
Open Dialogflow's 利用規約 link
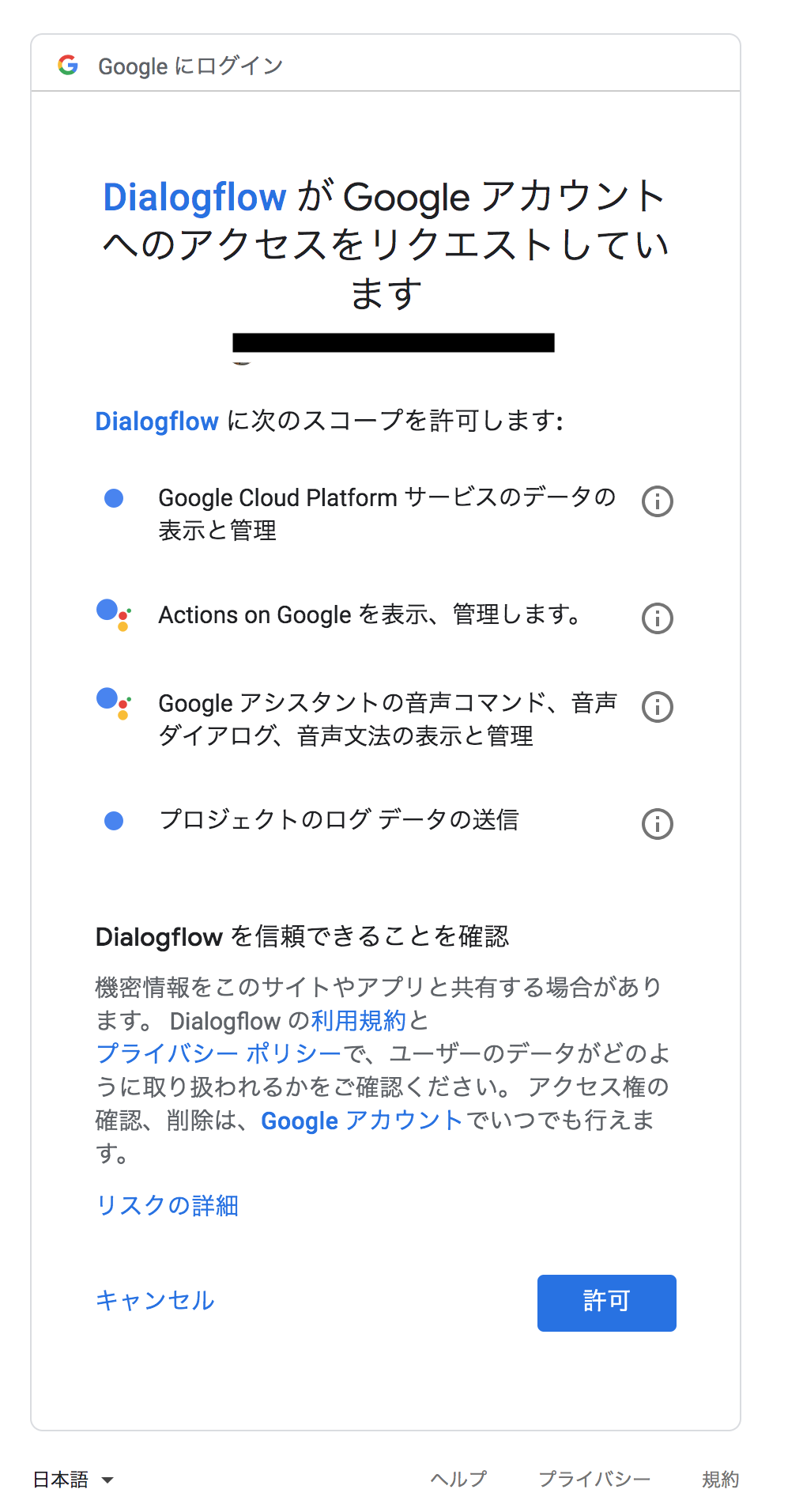click(x=358, y=1021)
